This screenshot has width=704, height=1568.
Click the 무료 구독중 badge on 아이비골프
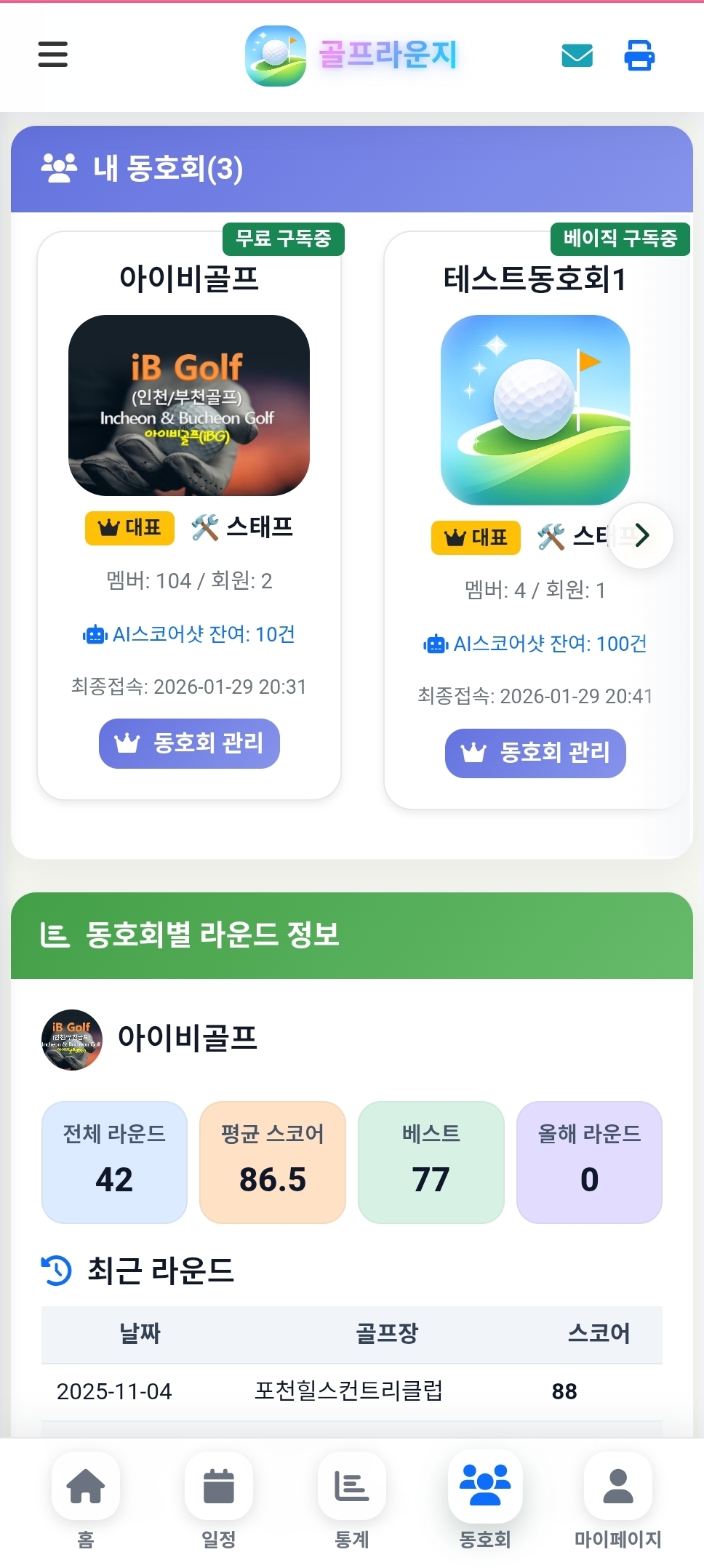tap(284, 239)
